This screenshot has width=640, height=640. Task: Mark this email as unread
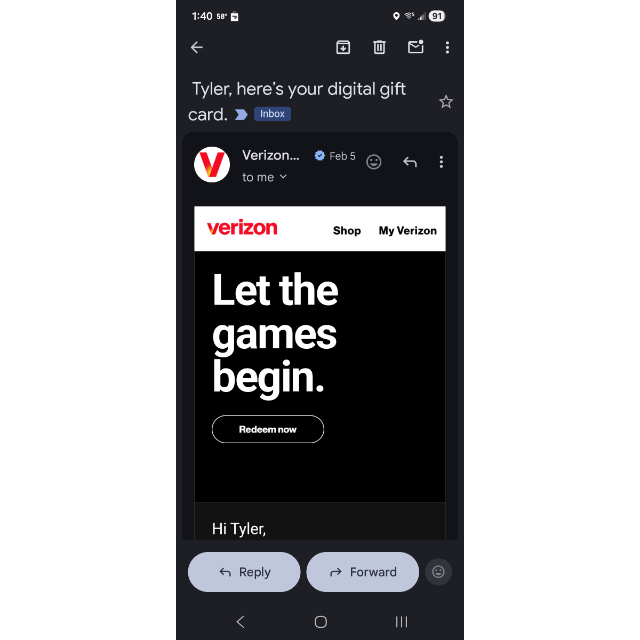415,47
